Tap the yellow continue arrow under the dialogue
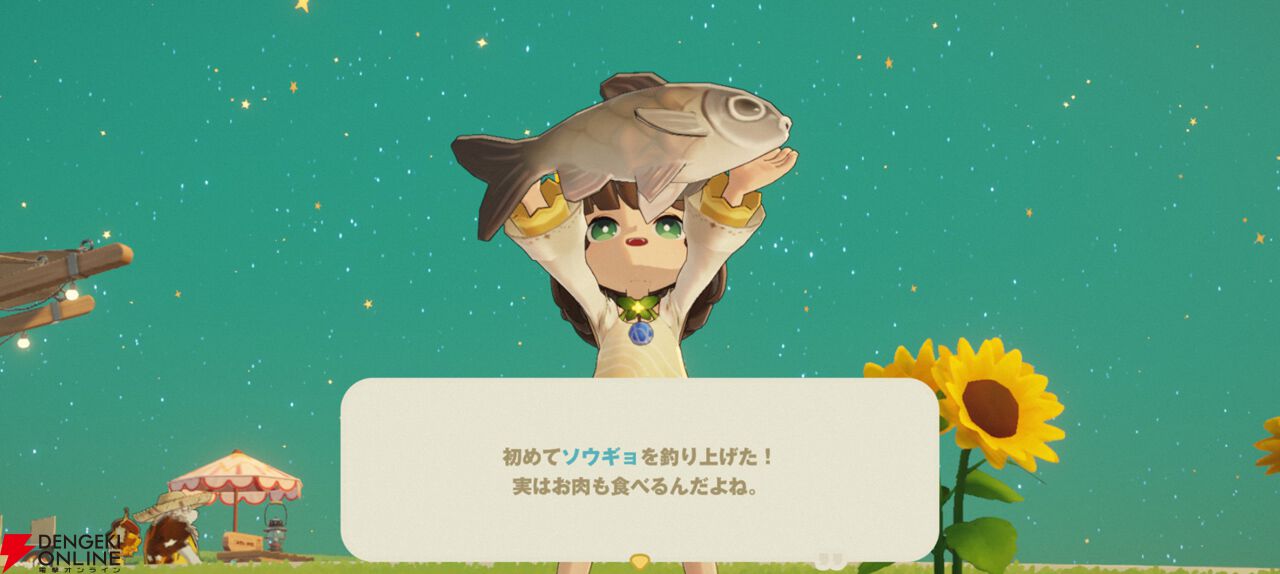1280x574 pixels. (x=639, y=561)
